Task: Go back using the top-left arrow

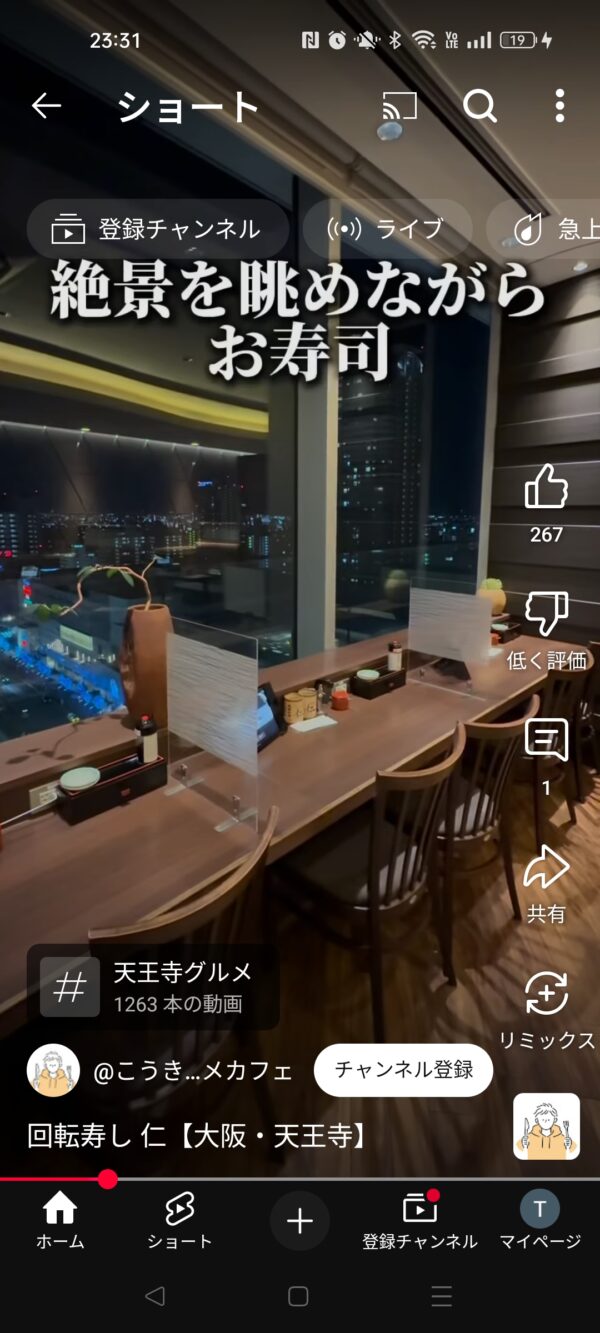Action: (x=46, y=106)
